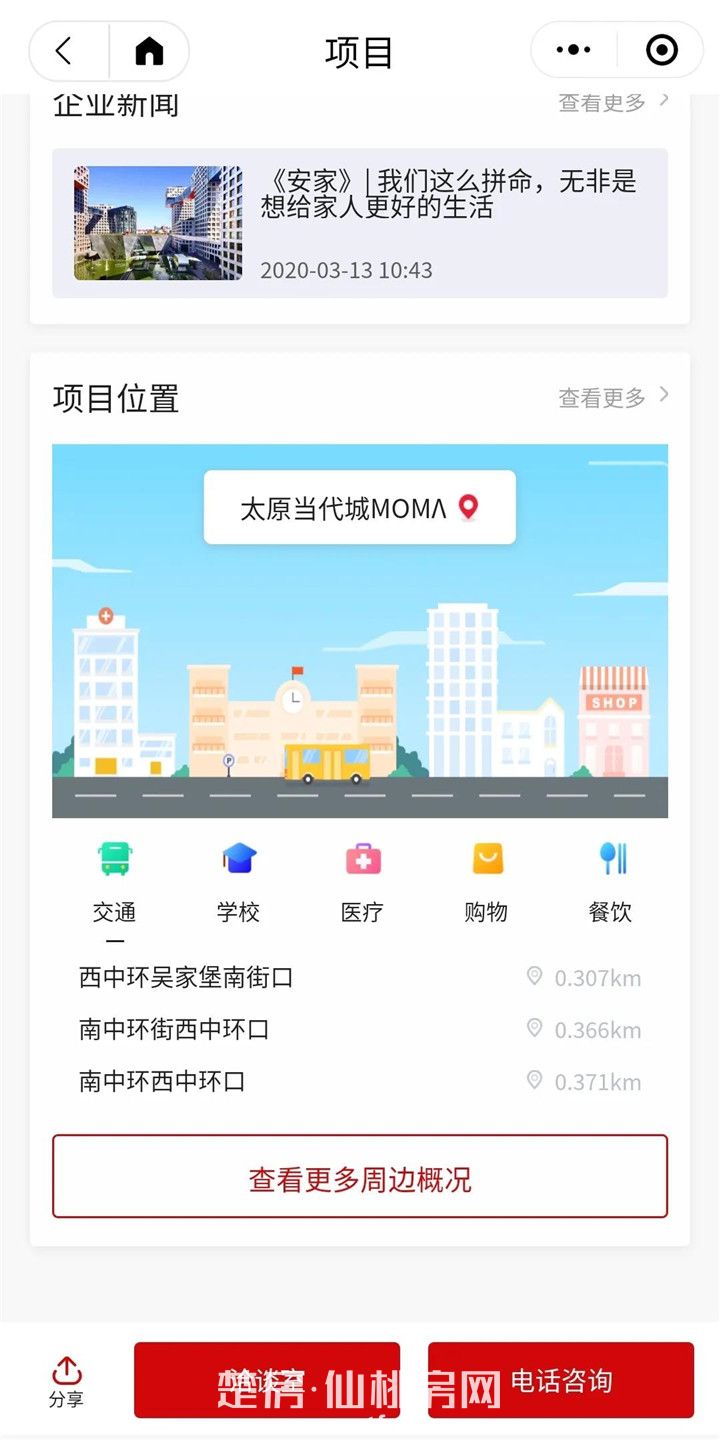The height and width of the screenshot is (1440, 720).
Task: Open the 电话咨询 phone consultation button
Action: click(560, 1378)
